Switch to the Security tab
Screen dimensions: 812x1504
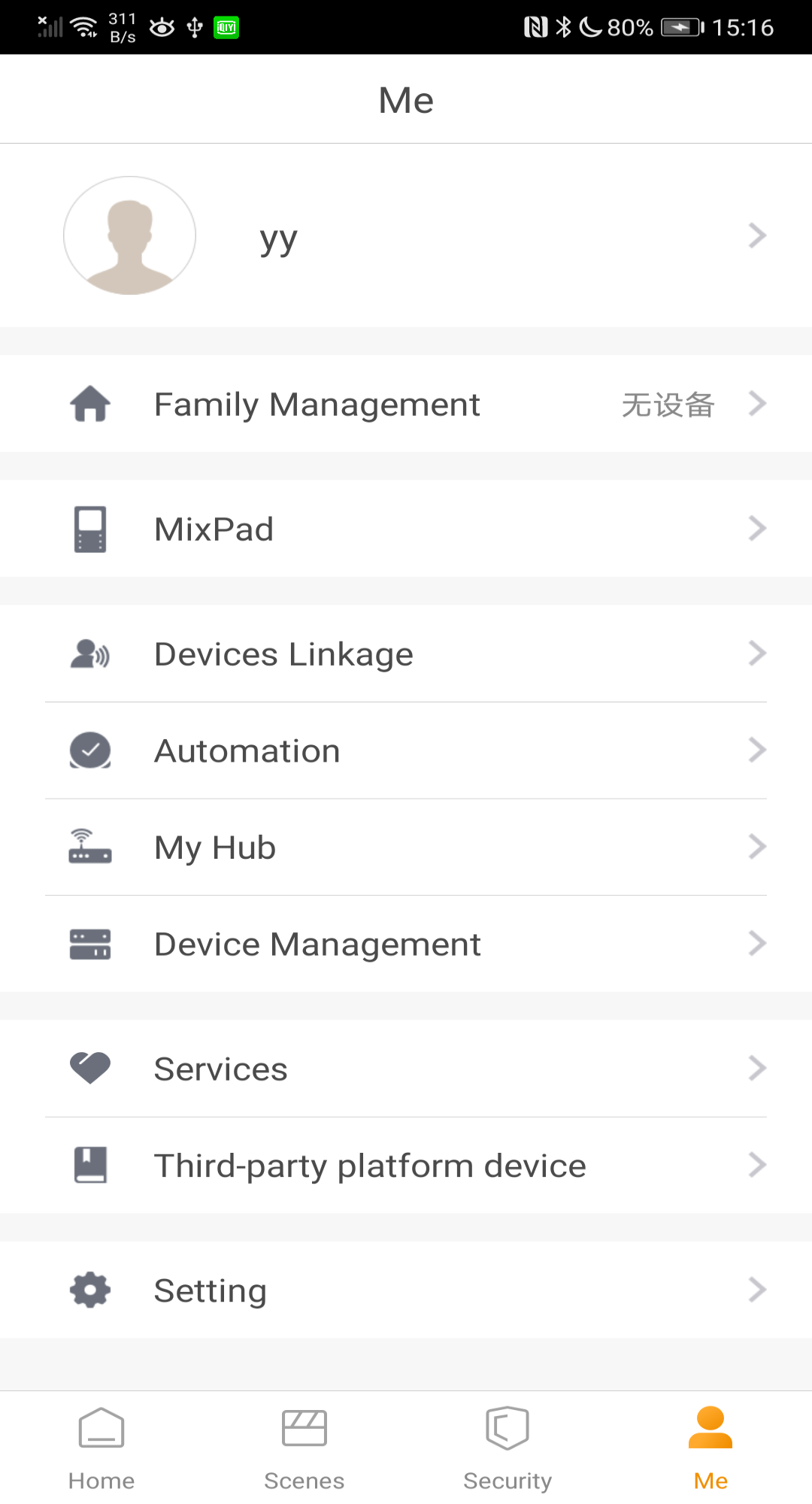[x=507, y=1448]
